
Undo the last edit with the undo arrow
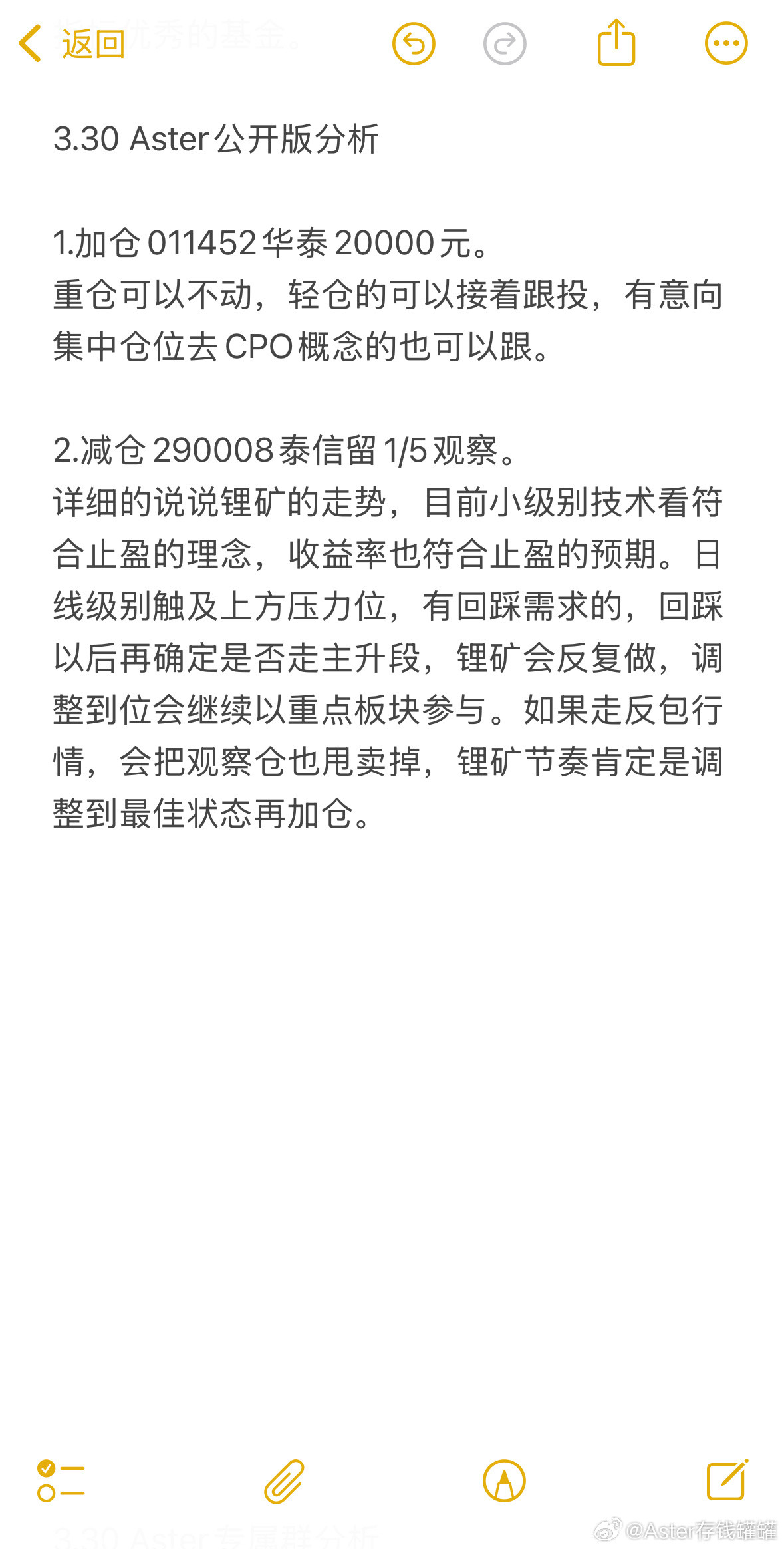[415, 42]
